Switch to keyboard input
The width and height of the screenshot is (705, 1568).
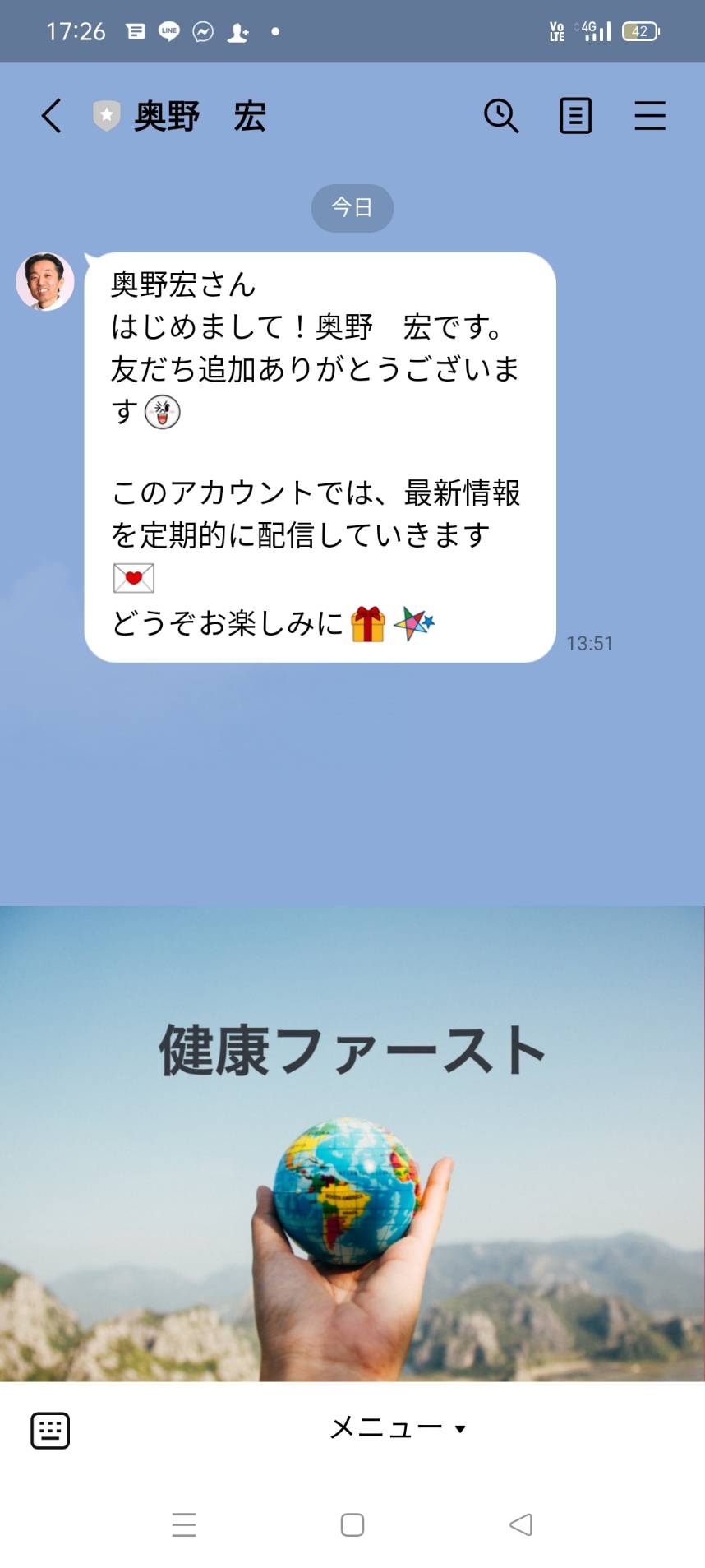pyautogui.click(x=50, y=1430)
